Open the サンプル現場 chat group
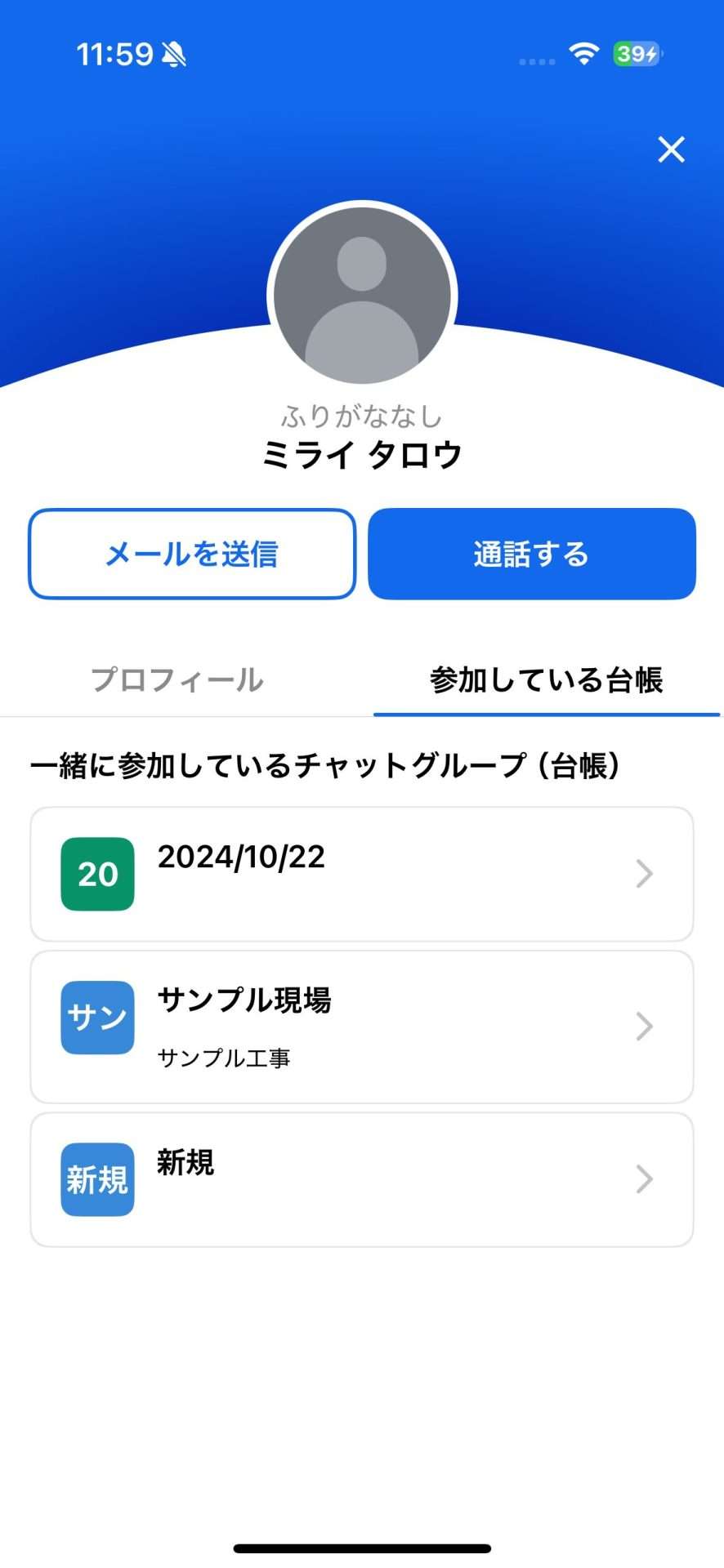Image resolution: width=724 pixels, height=1568 pixels. click(x=362, y=1027)
